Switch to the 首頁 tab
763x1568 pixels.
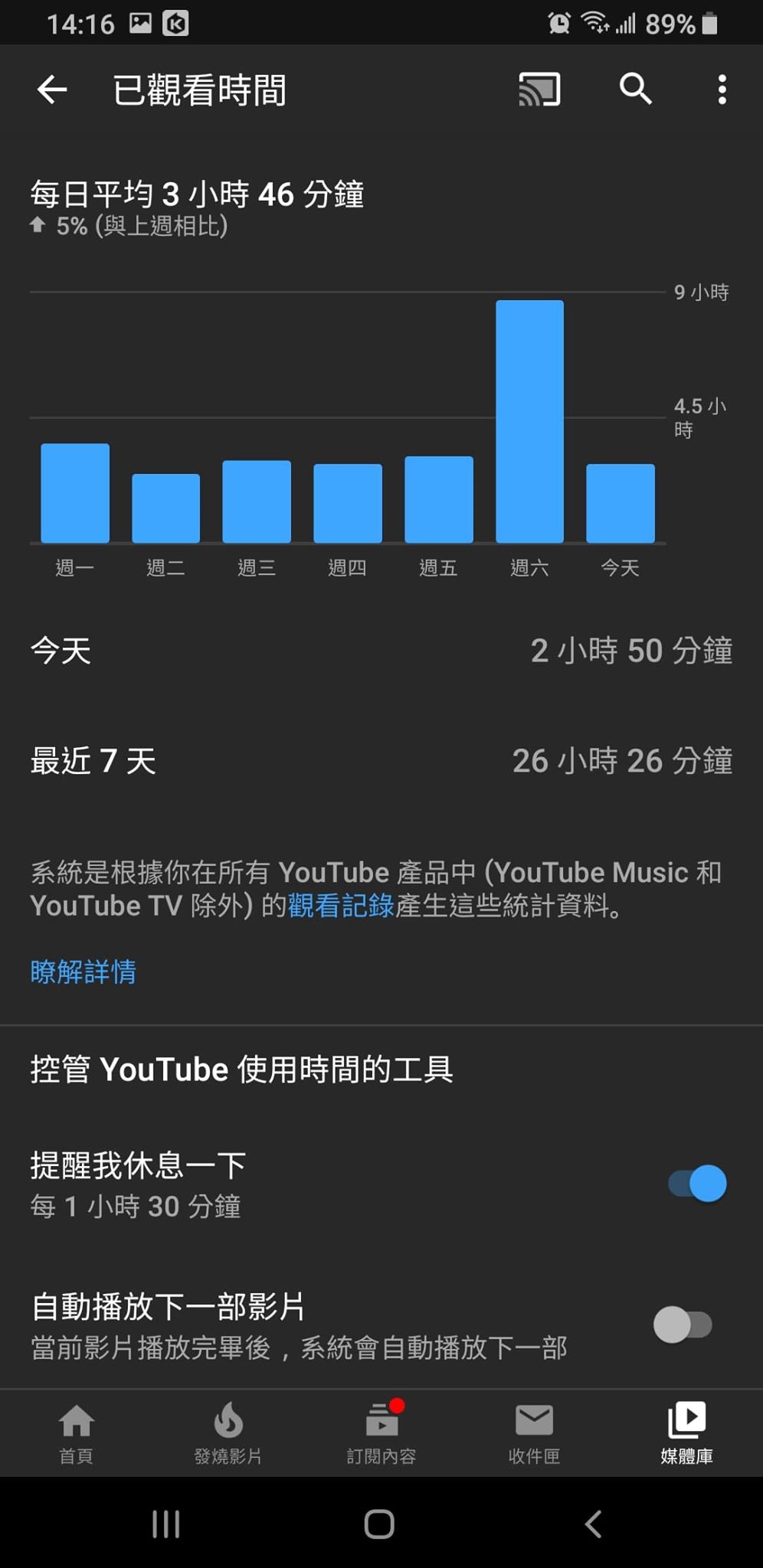pos(76,1433)
